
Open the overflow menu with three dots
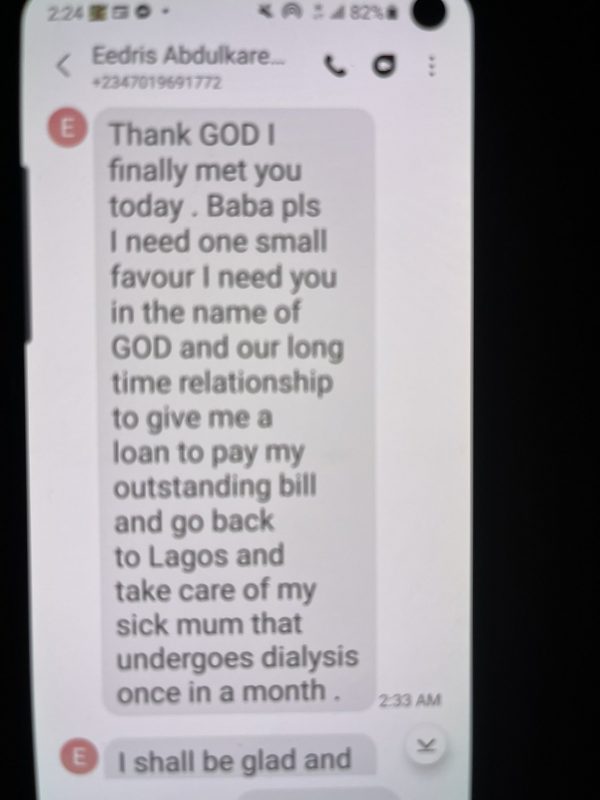tap(432, 66)
